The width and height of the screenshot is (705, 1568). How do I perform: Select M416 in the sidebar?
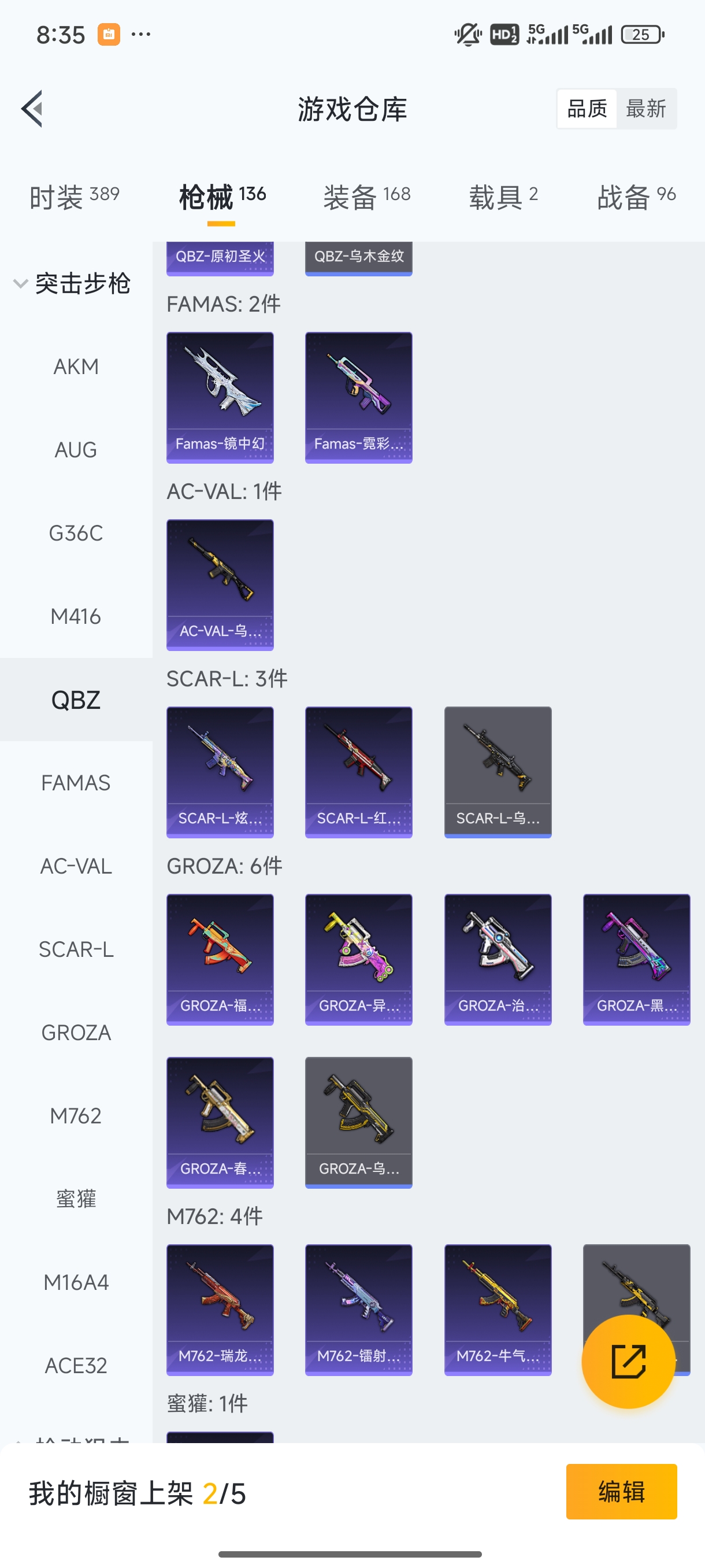pyautogui.click(x=76, y=616)
